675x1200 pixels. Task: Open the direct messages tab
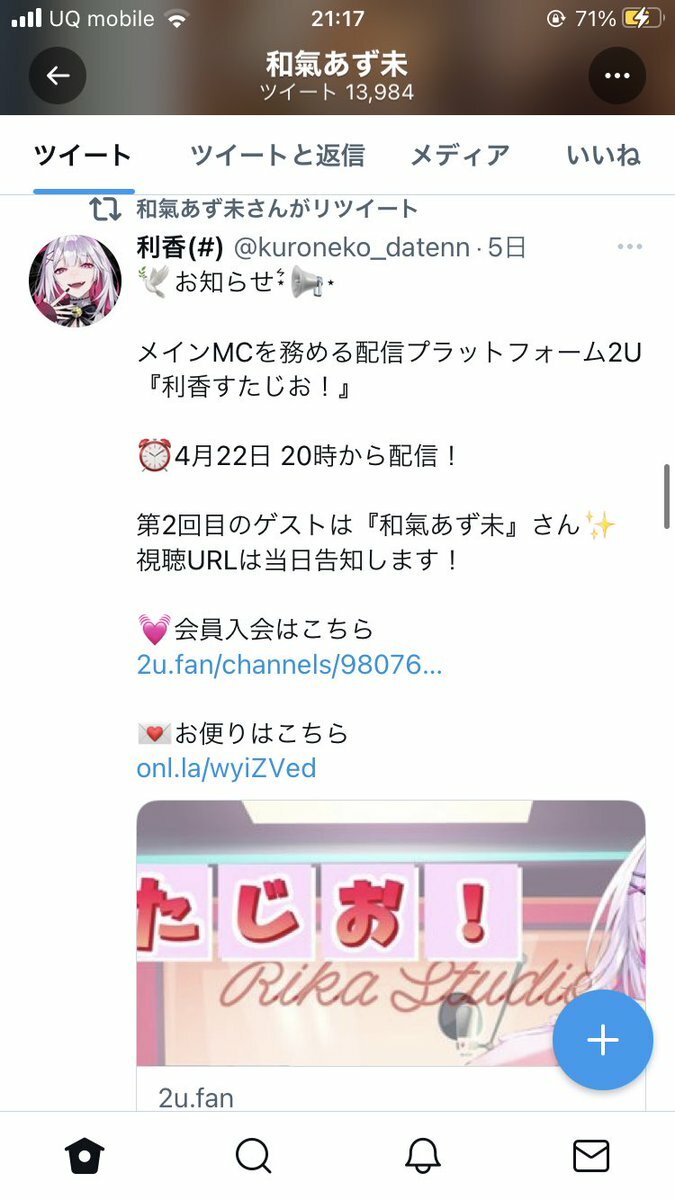coord(591,1156)
